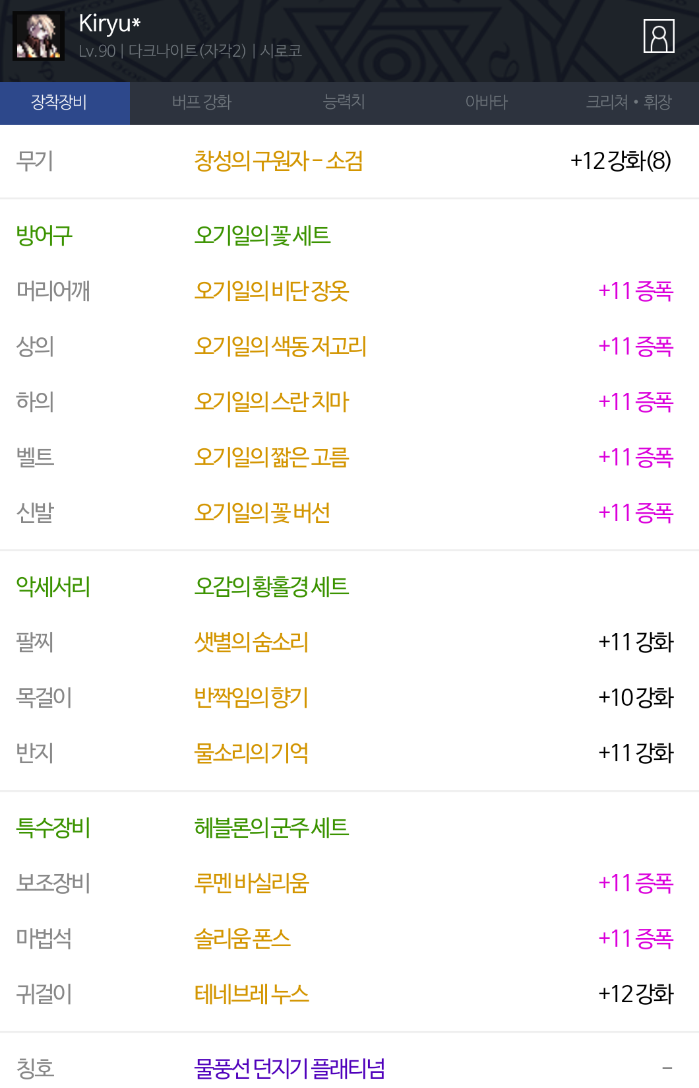The height and width of the screenshot is (1088, 699).
Task: Open the profile icon in the header
Action: pos(659,36)
